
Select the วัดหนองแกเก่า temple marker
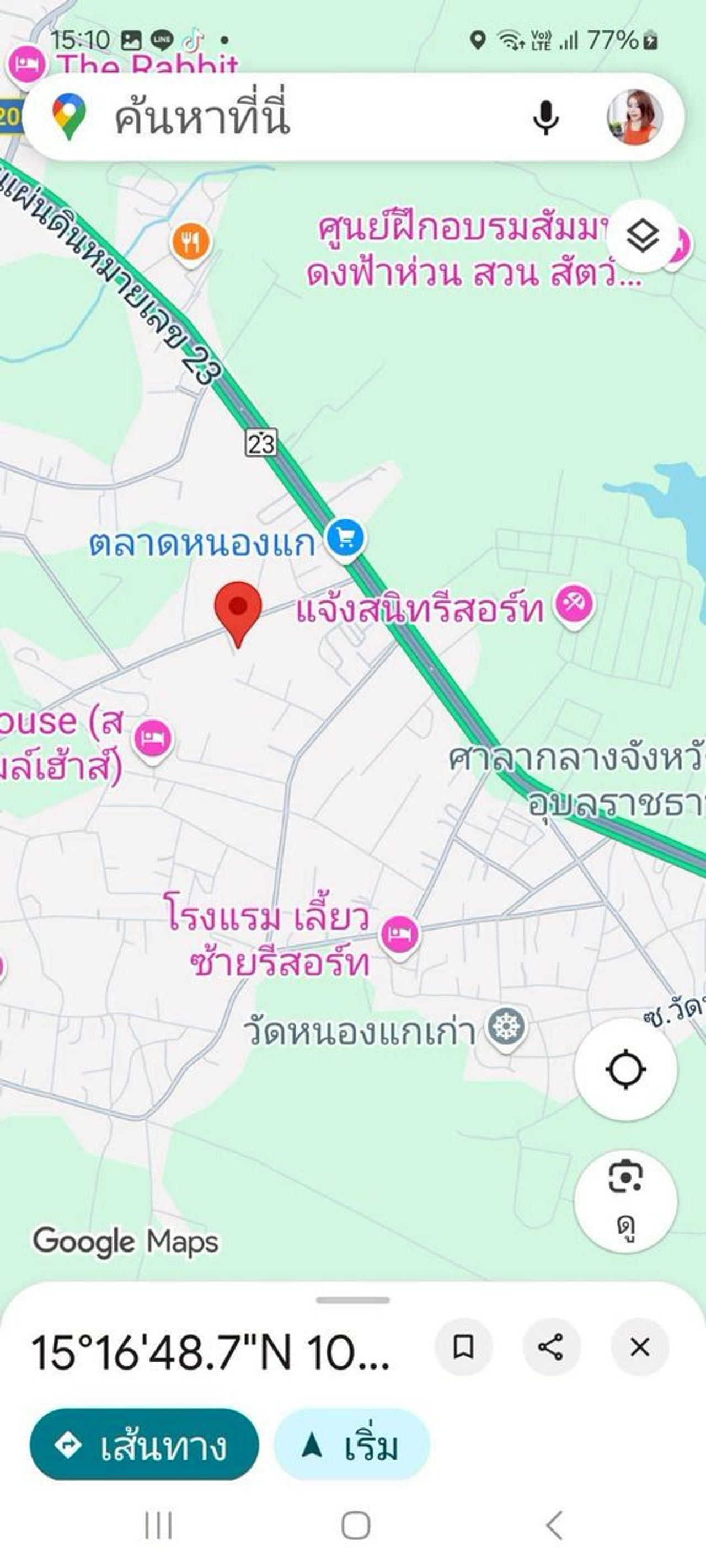507,1027
